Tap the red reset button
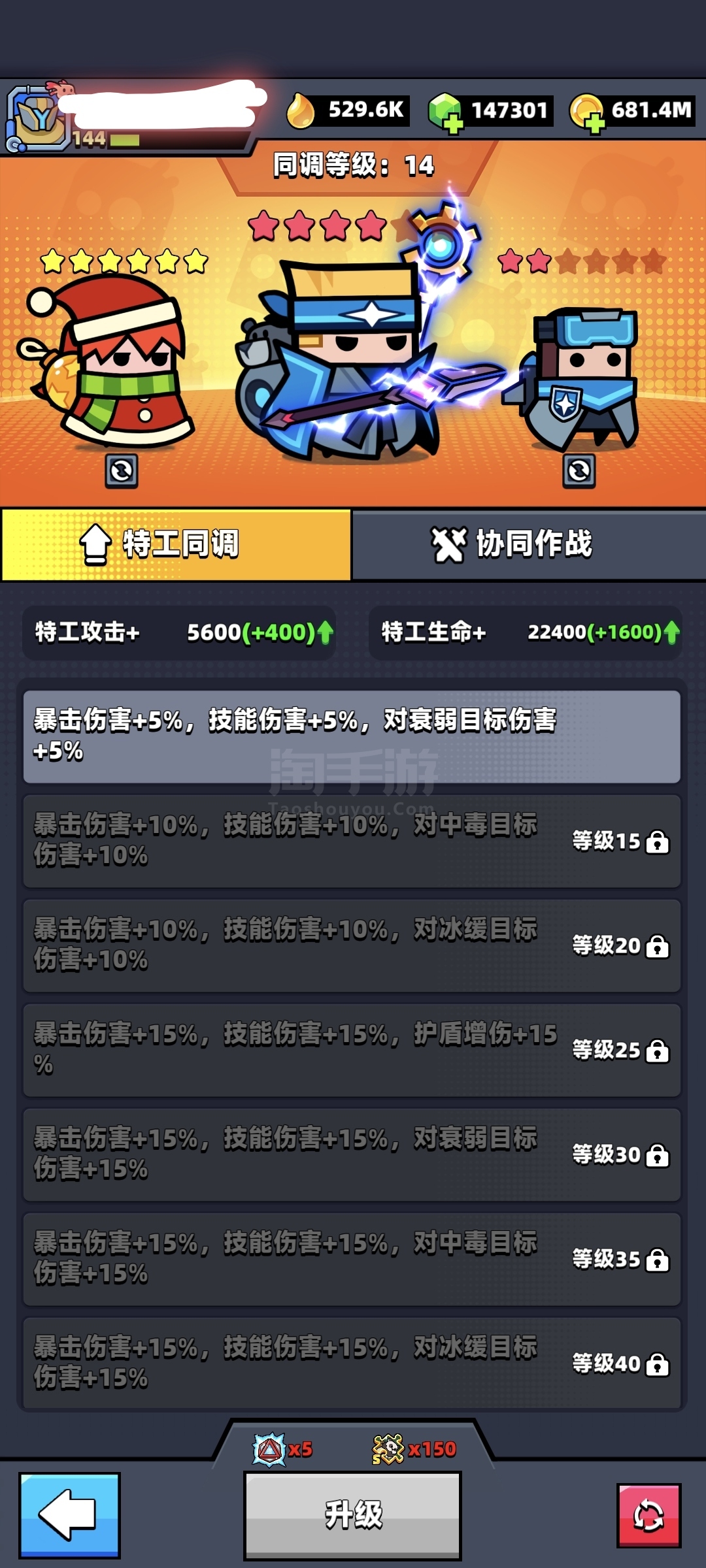Viewport: 706px width, 1568px height. click(648, 1516)
